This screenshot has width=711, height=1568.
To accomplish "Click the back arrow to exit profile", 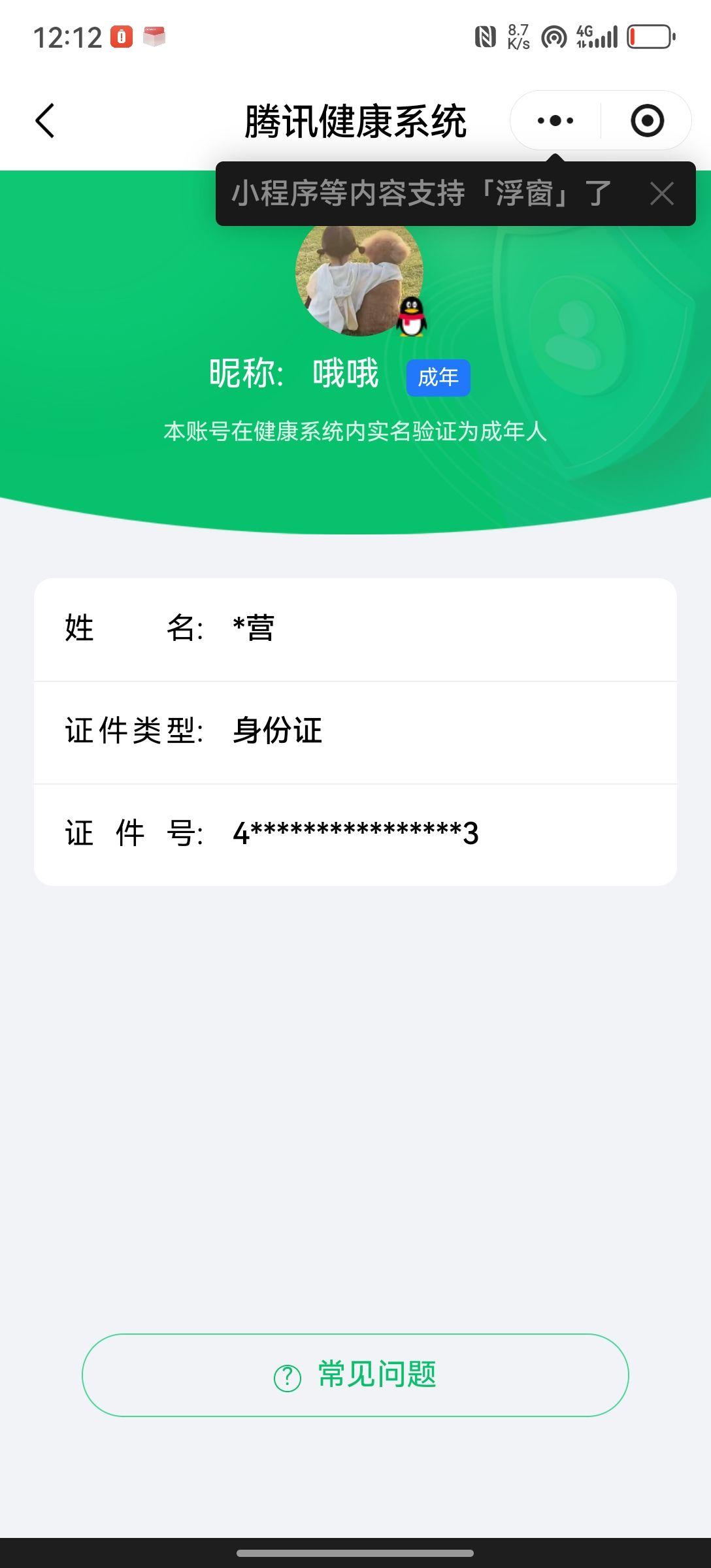I will (46, 121).
